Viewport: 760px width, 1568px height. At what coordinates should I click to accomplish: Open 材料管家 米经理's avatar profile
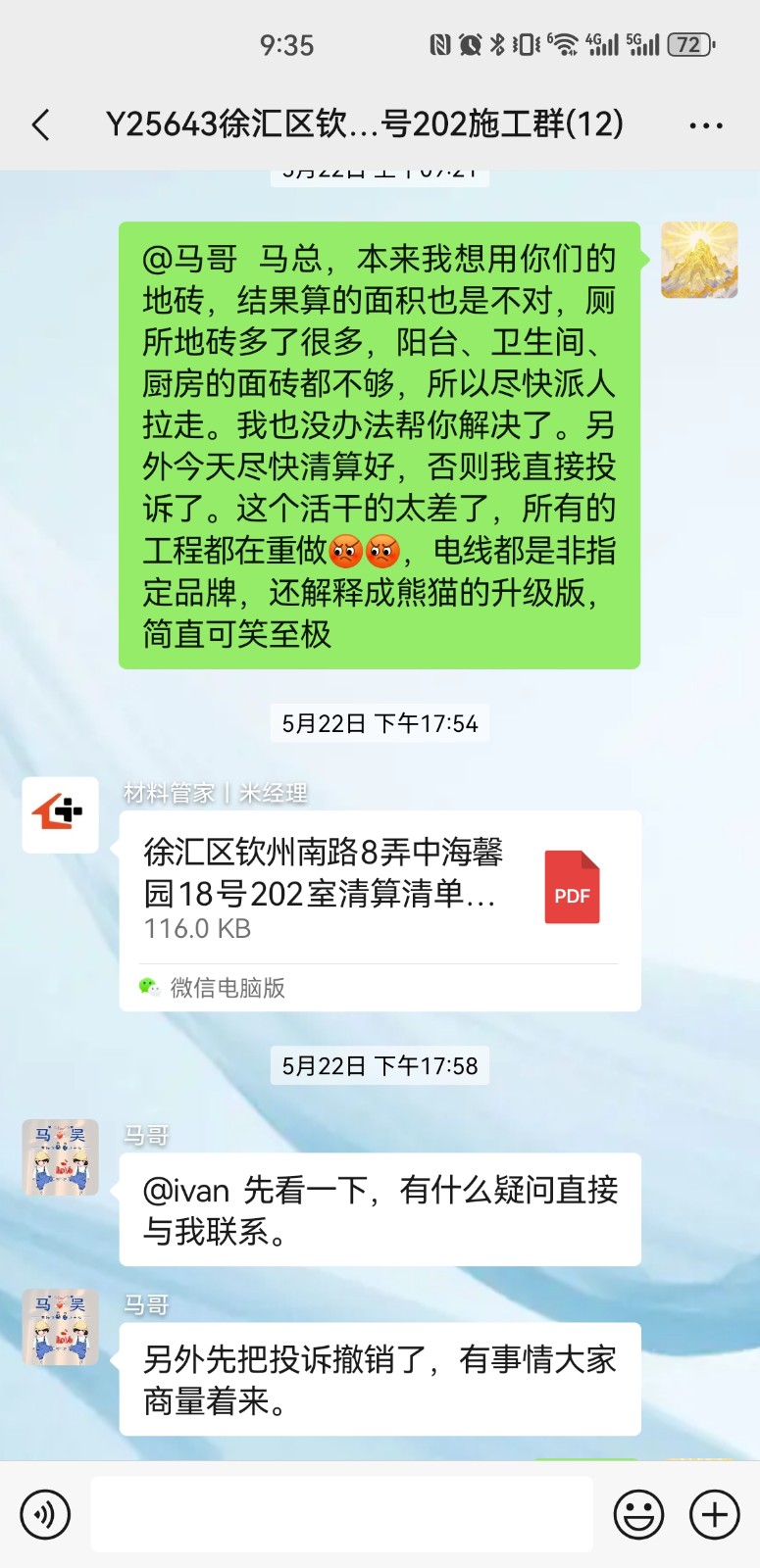point(61,814)
